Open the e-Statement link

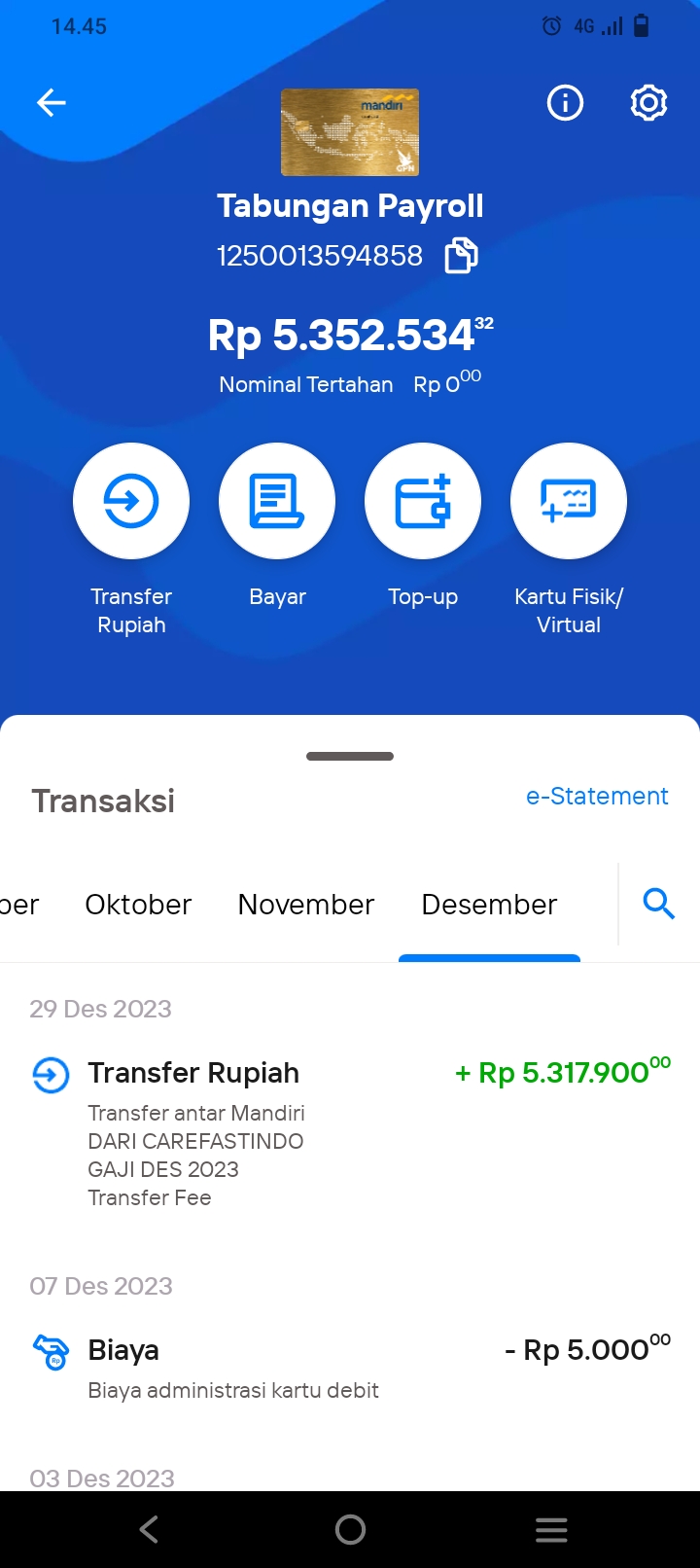(x=597, y=796)
